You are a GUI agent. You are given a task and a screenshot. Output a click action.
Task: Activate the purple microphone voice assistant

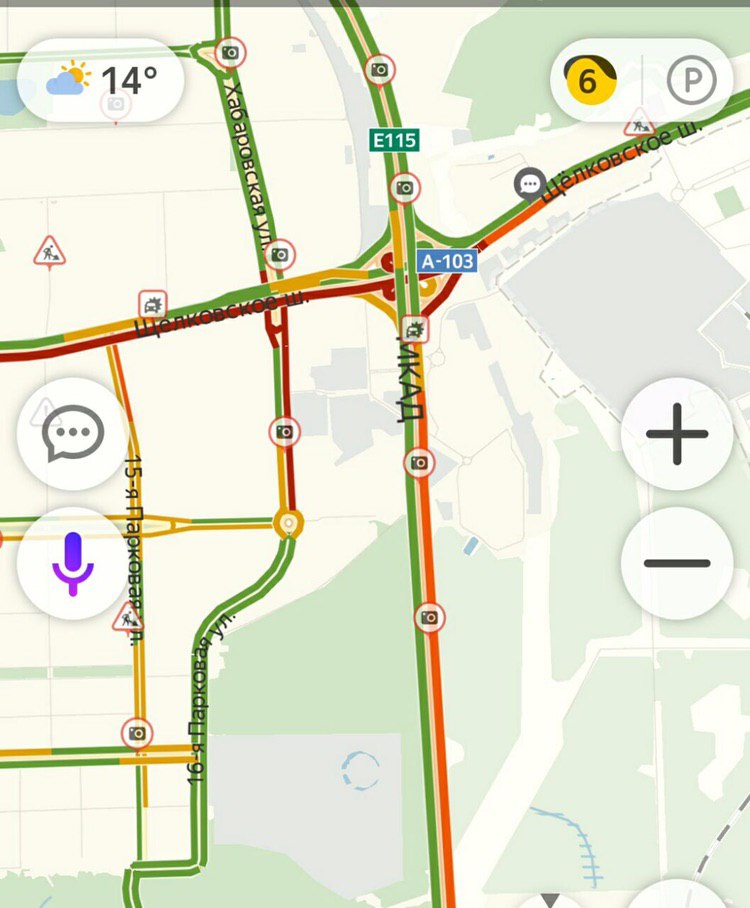click(x=73, y=563)
